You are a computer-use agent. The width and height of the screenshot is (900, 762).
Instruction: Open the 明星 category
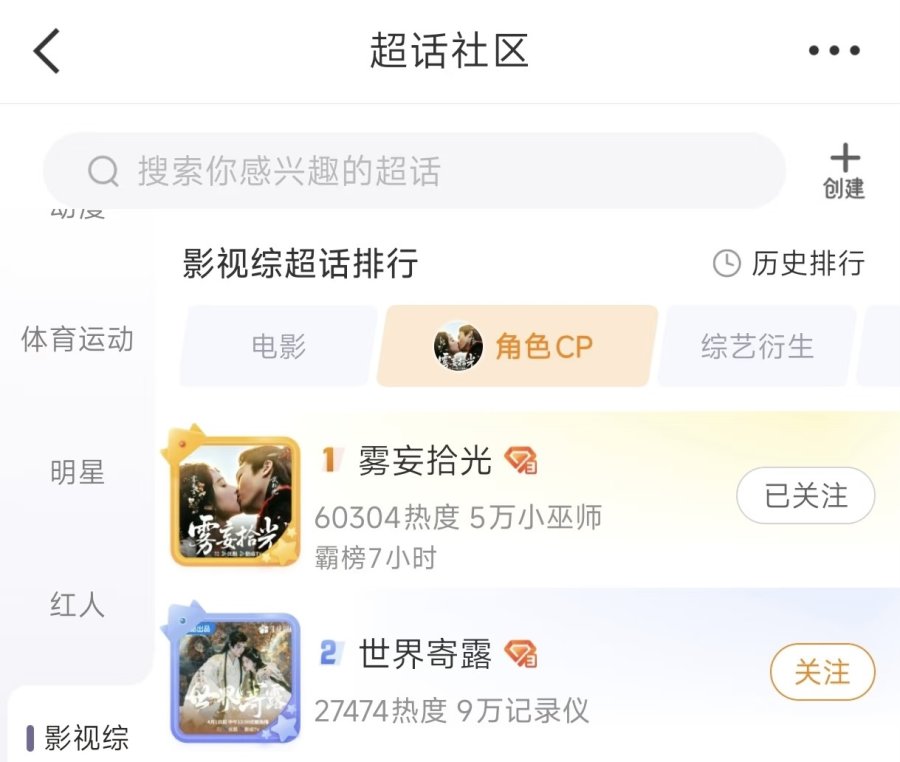coord(77,472)
